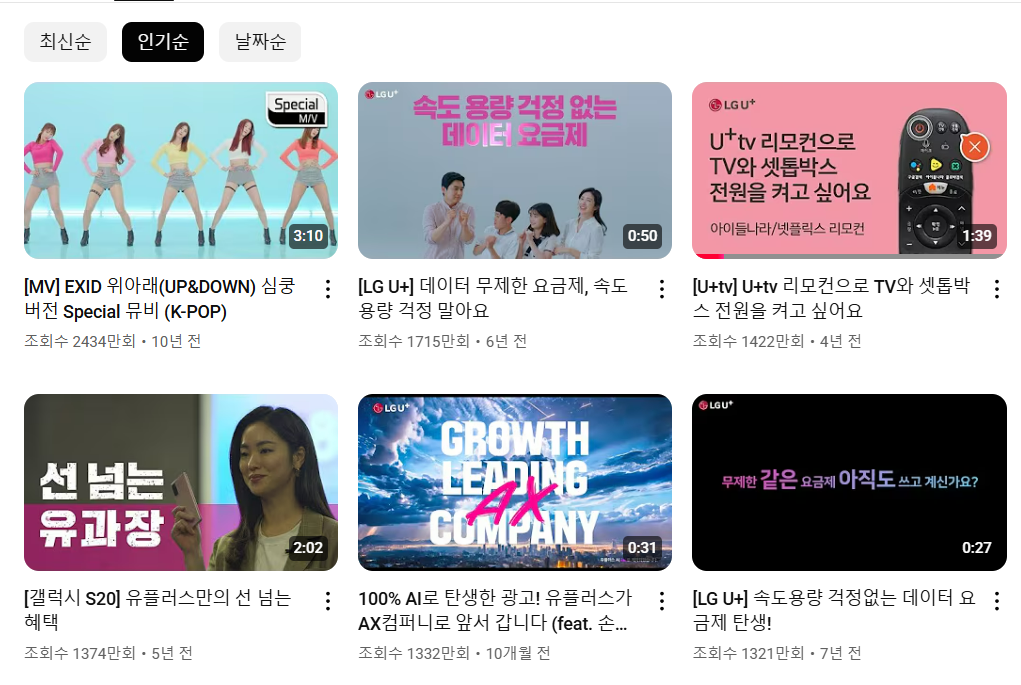This screenshot has width=1021, height=685.
Task: Select the 최신순 sort chip
Action: point(65,42)
